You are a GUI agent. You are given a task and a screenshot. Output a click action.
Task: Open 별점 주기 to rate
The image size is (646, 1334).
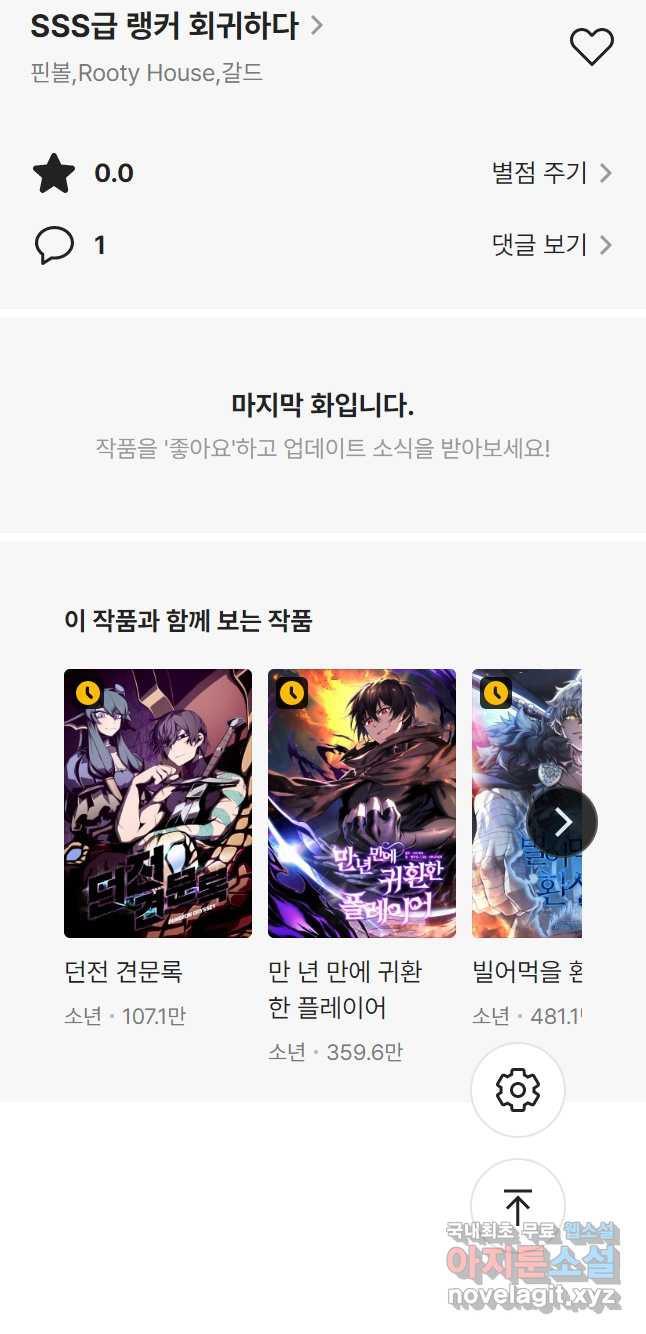551,173
